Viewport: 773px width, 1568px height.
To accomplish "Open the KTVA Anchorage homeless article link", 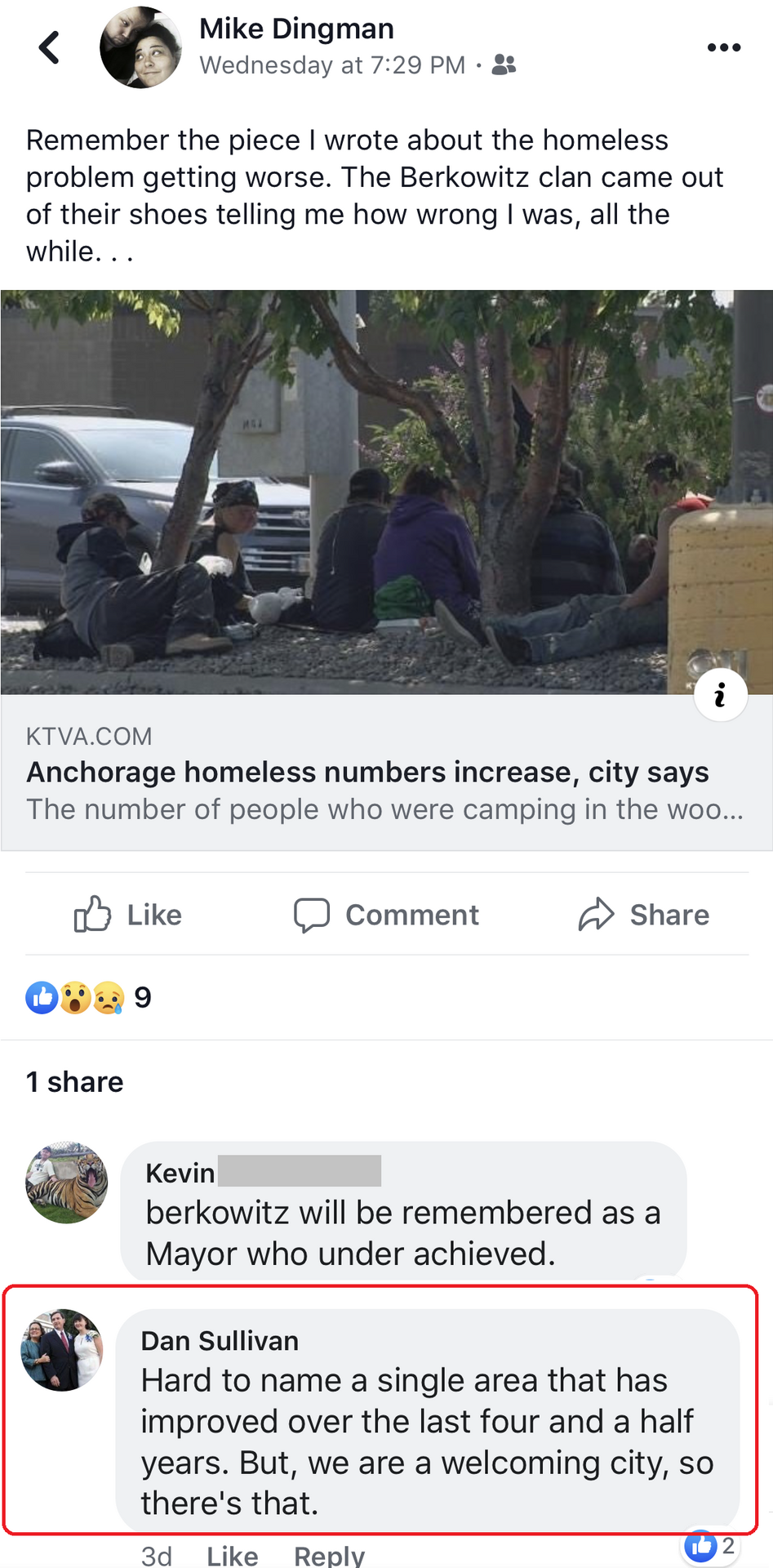I will (x=367, y=772).
